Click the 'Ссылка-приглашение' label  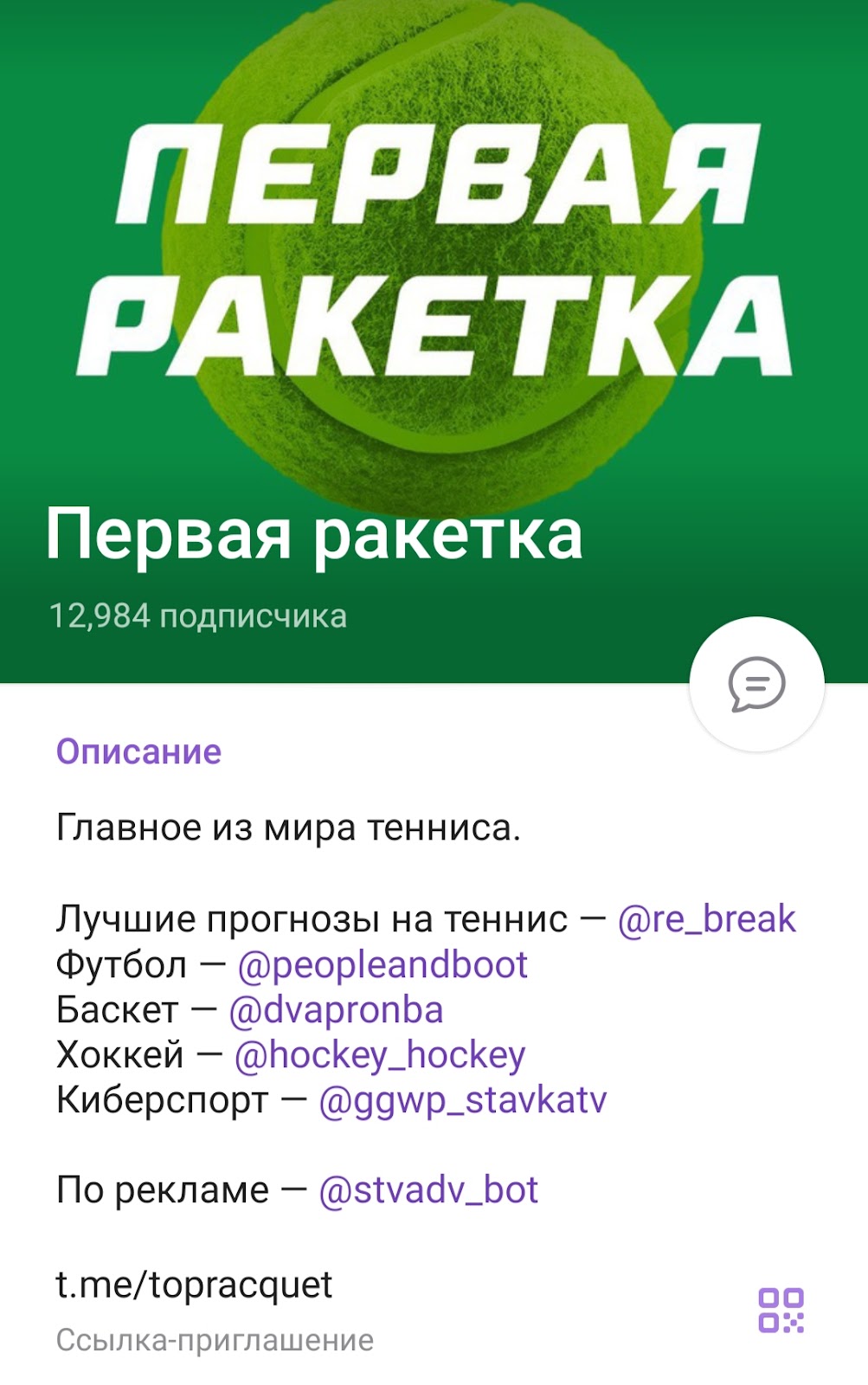(x=215, y=1341)
